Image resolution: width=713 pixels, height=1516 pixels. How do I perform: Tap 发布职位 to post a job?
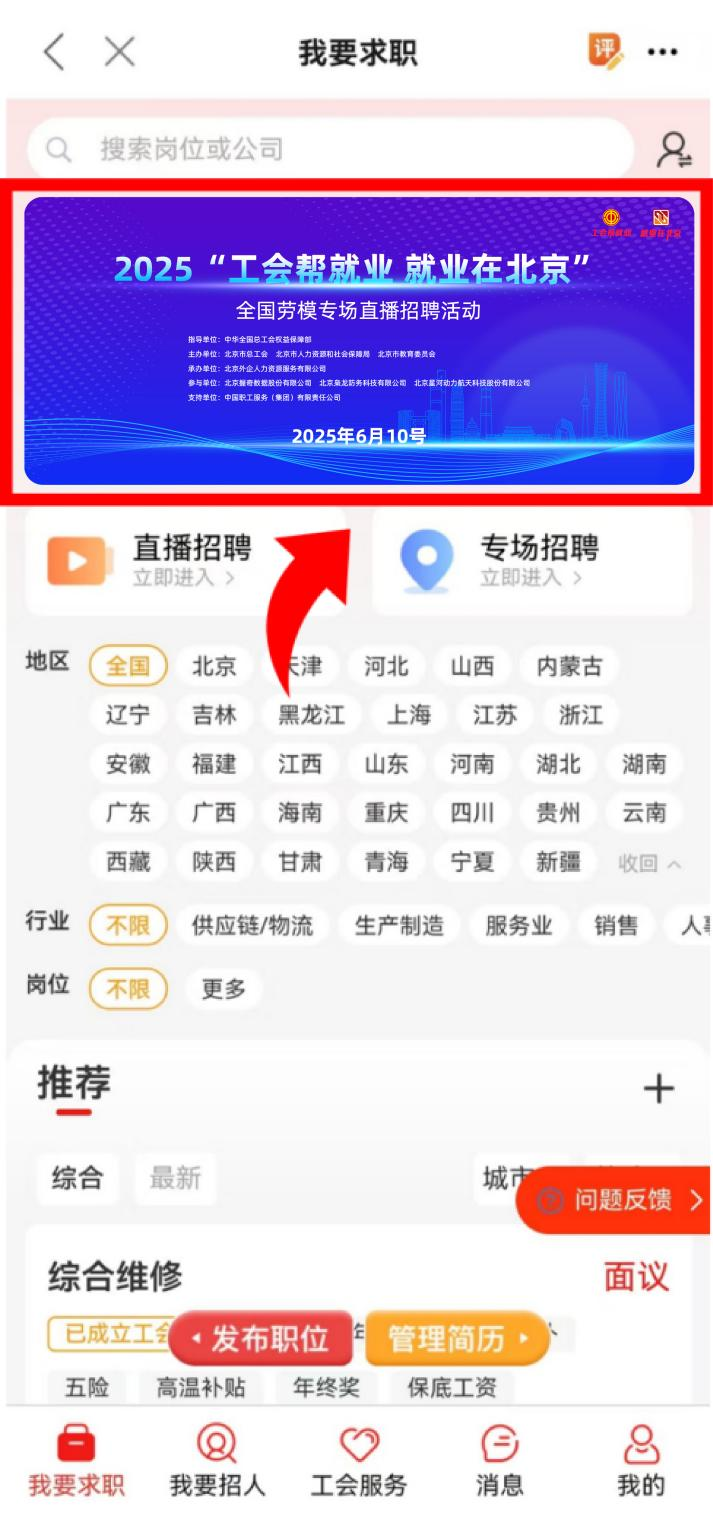[262, 1338]
